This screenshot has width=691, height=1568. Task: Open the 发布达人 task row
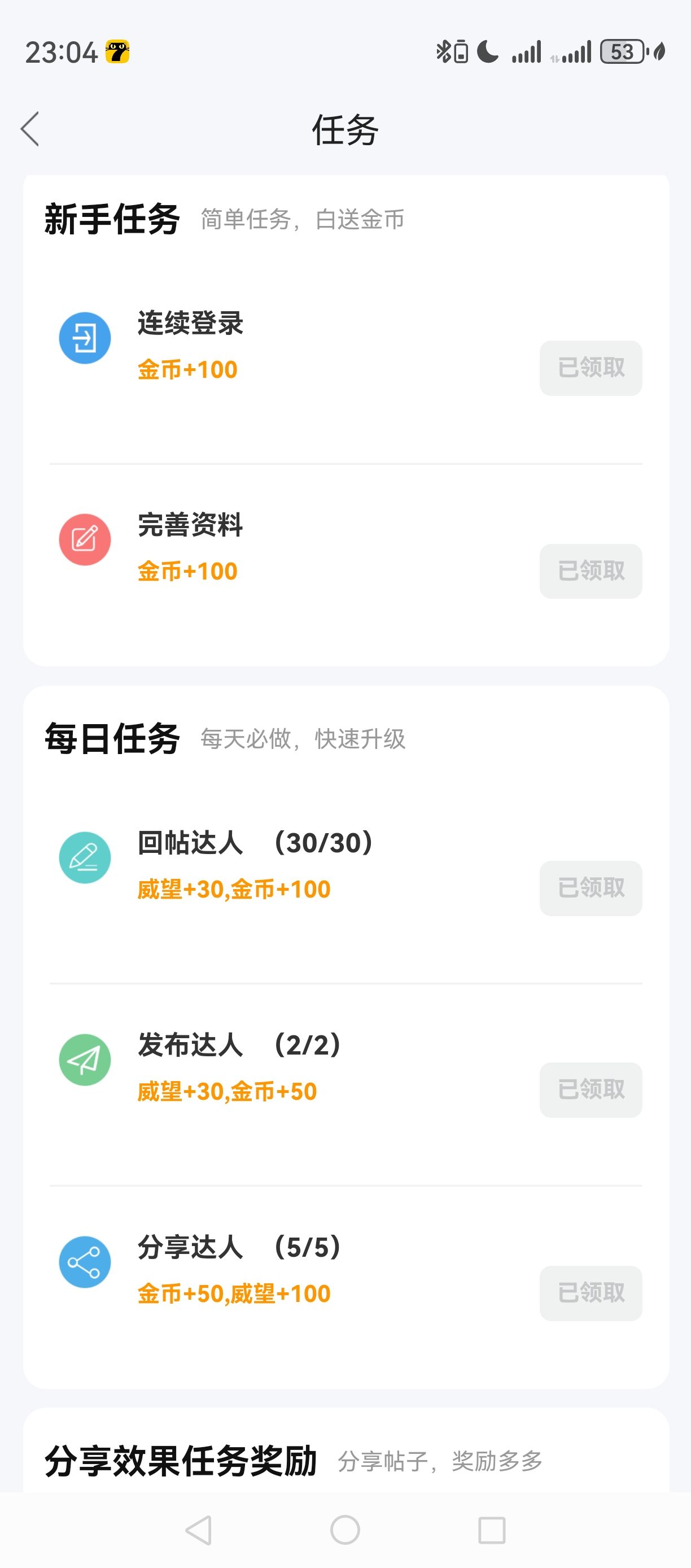pyautogui.click(x=345, y=1085)
